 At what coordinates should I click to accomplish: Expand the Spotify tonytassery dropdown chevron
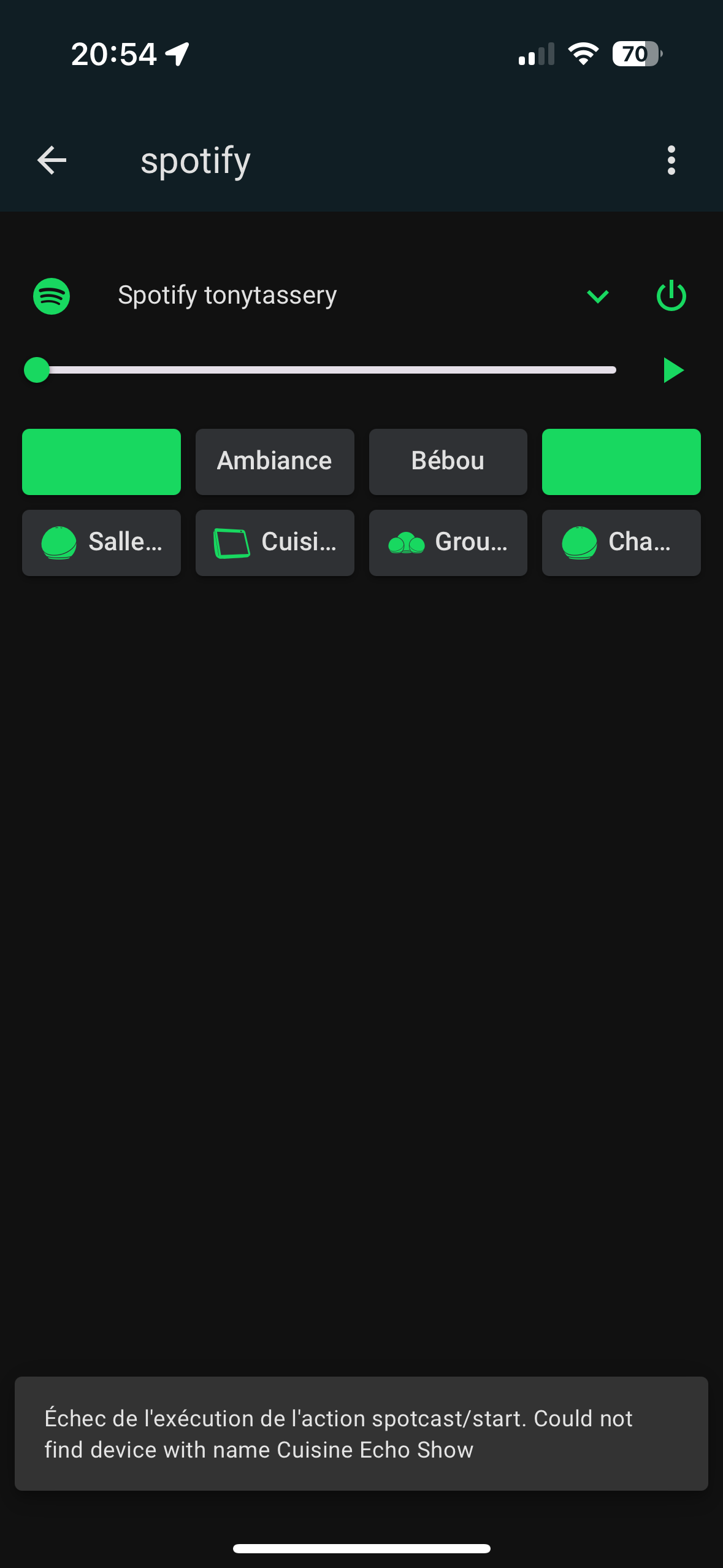tap(597, 297)
